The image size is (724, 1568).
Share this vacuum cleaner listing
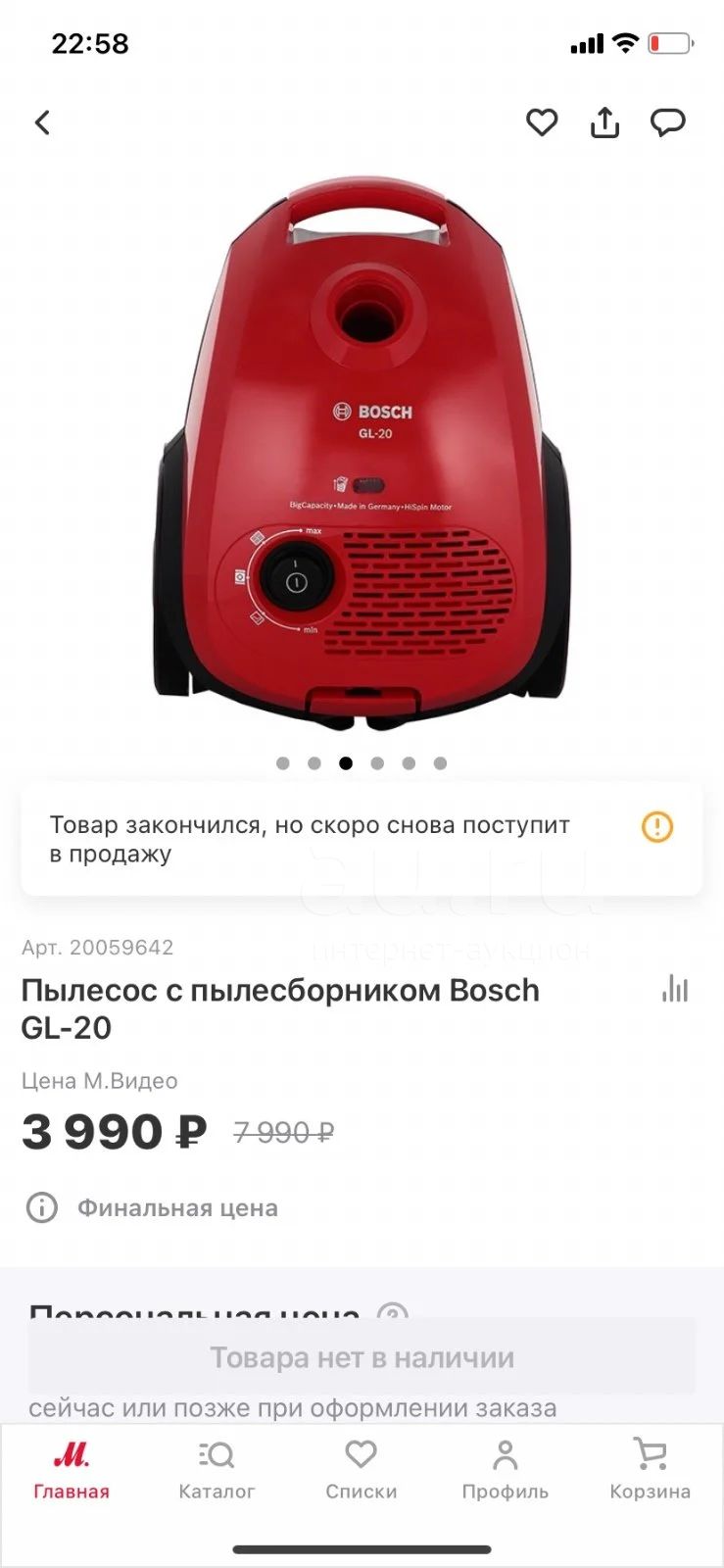[604, 122]
